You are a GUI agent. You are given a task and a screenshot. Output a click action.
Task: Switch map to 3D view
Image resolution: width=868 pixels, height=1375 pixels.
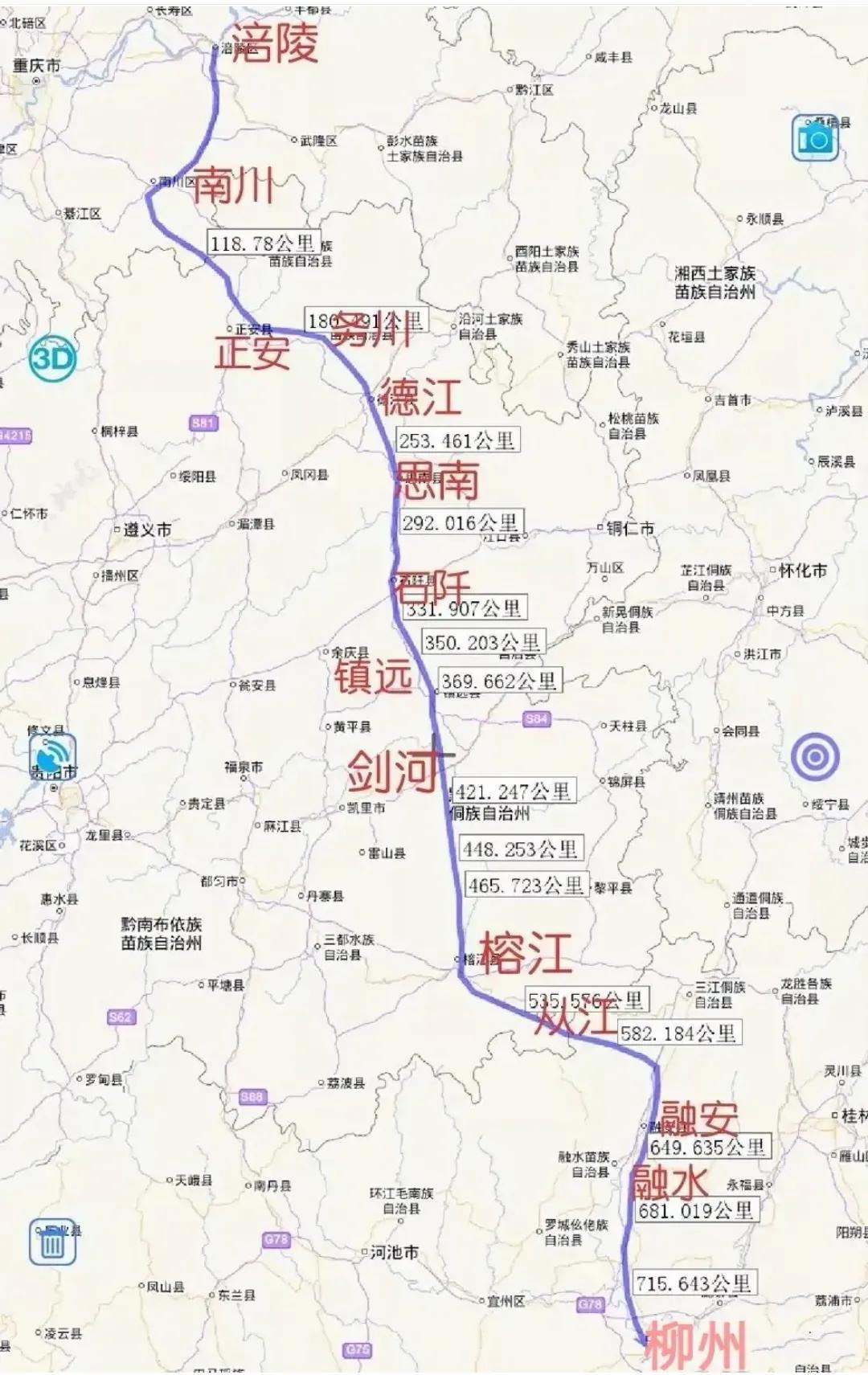click(x=52, y=358)
